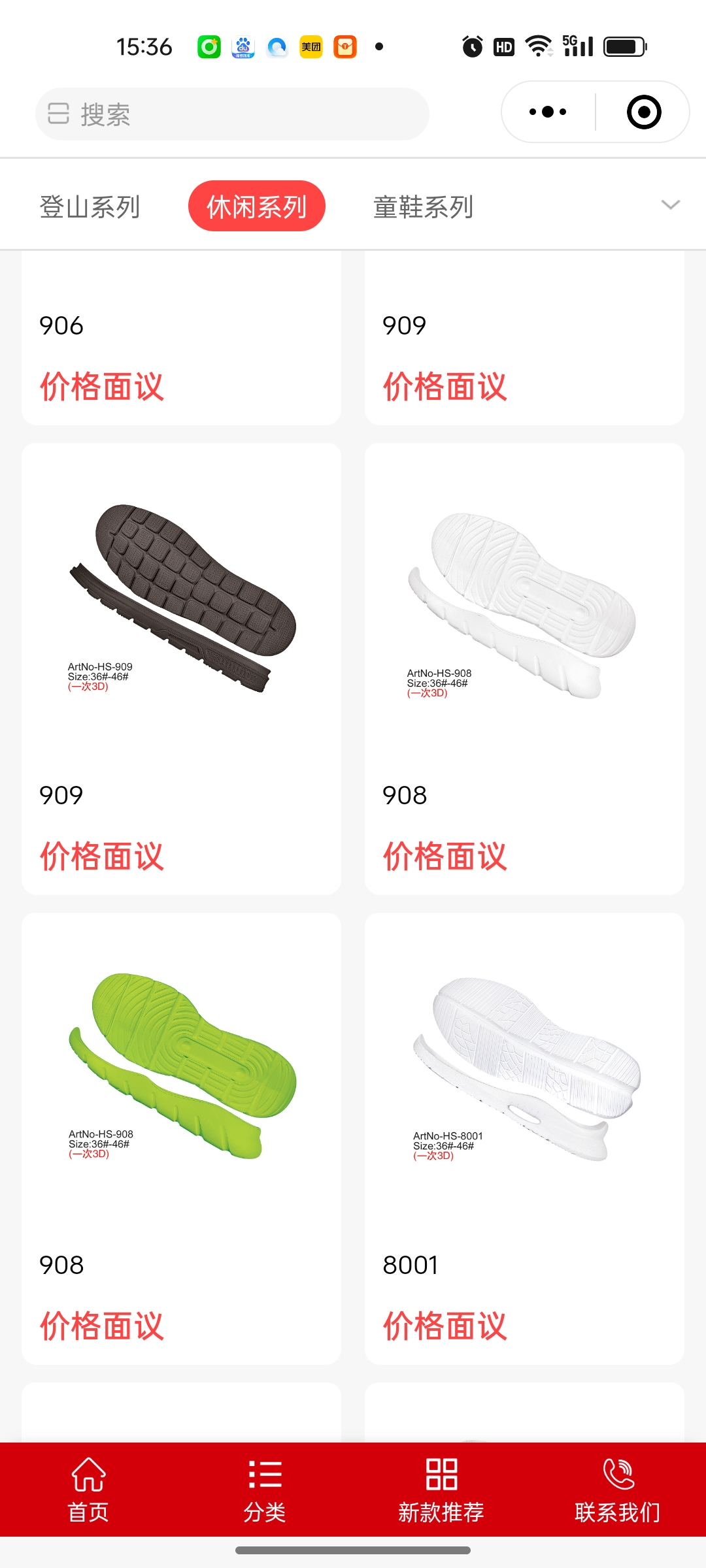Select the 休闲系列 category tab
The image size is (706, 1568).
(257, 206)
